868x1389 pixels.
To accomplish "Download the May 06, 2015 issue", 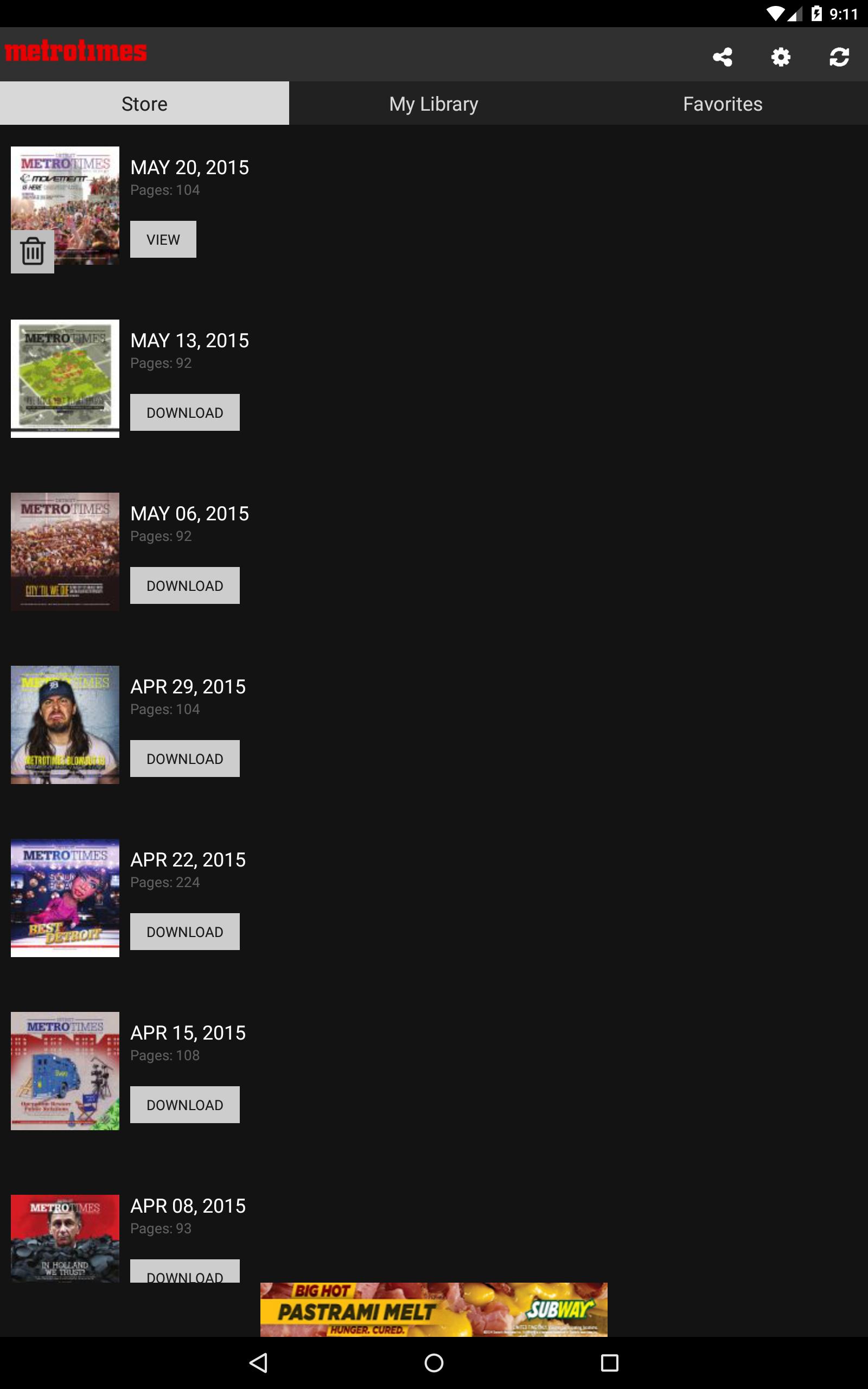I will [x=184, y=585].
